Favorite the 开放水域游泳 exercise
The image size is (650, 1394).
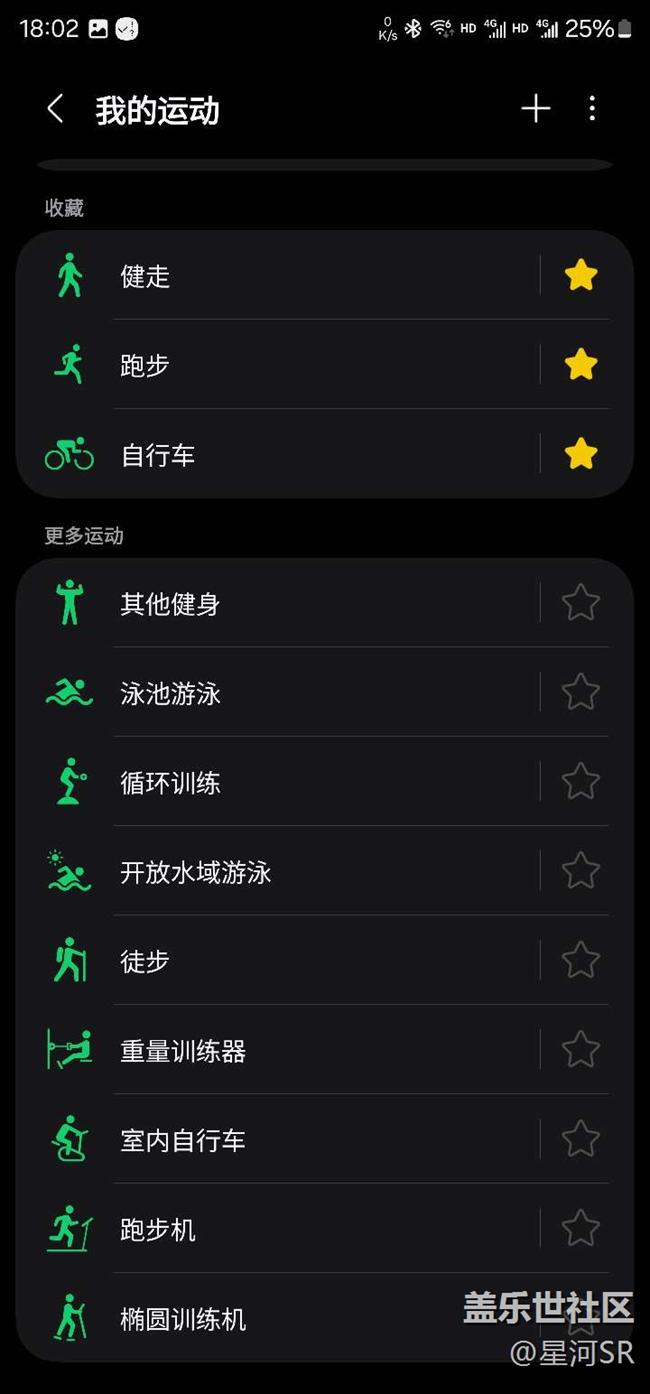coord(580,871)
